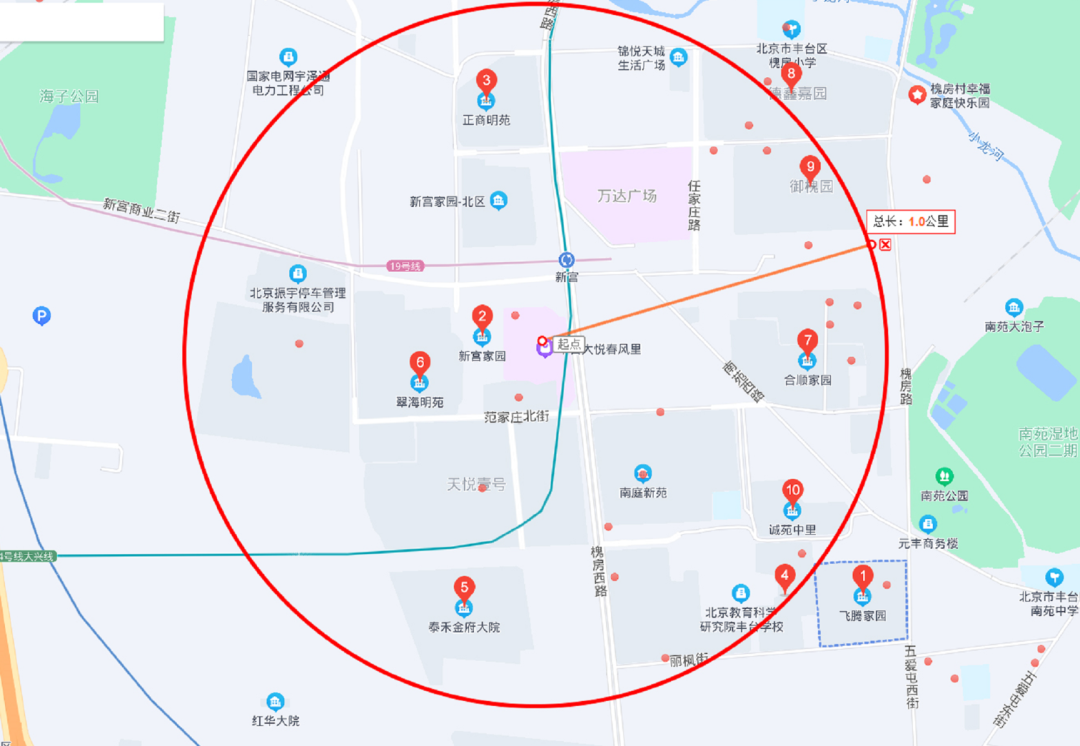Open marker 10 at 诚苑中里
This screenshot has height=746, width=1080.
pos(792,492)
